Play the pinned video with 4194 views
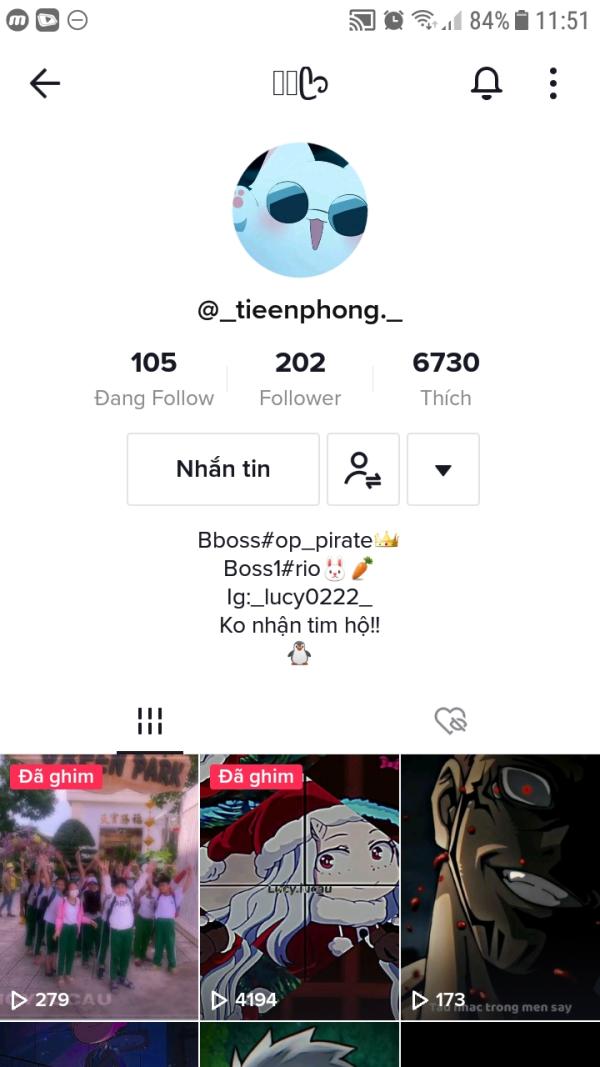The height and width of the screenshot is (1067, 600). [299, 887]
